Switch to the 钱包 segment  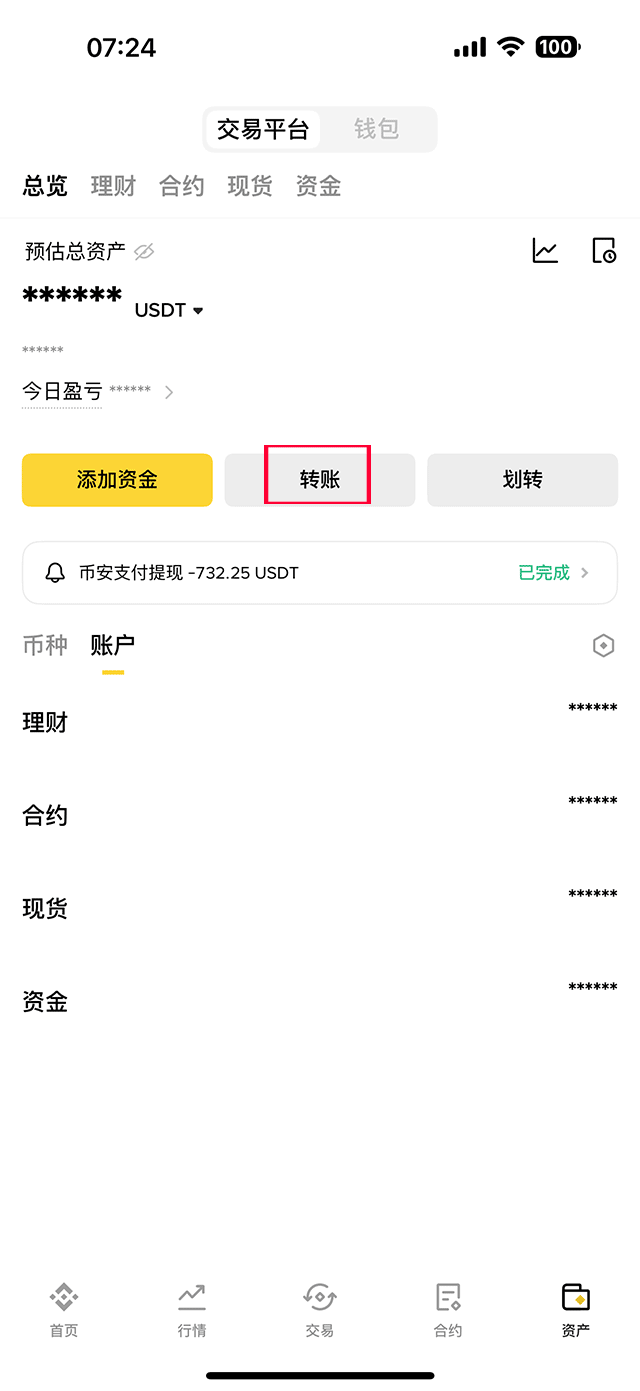377,130
